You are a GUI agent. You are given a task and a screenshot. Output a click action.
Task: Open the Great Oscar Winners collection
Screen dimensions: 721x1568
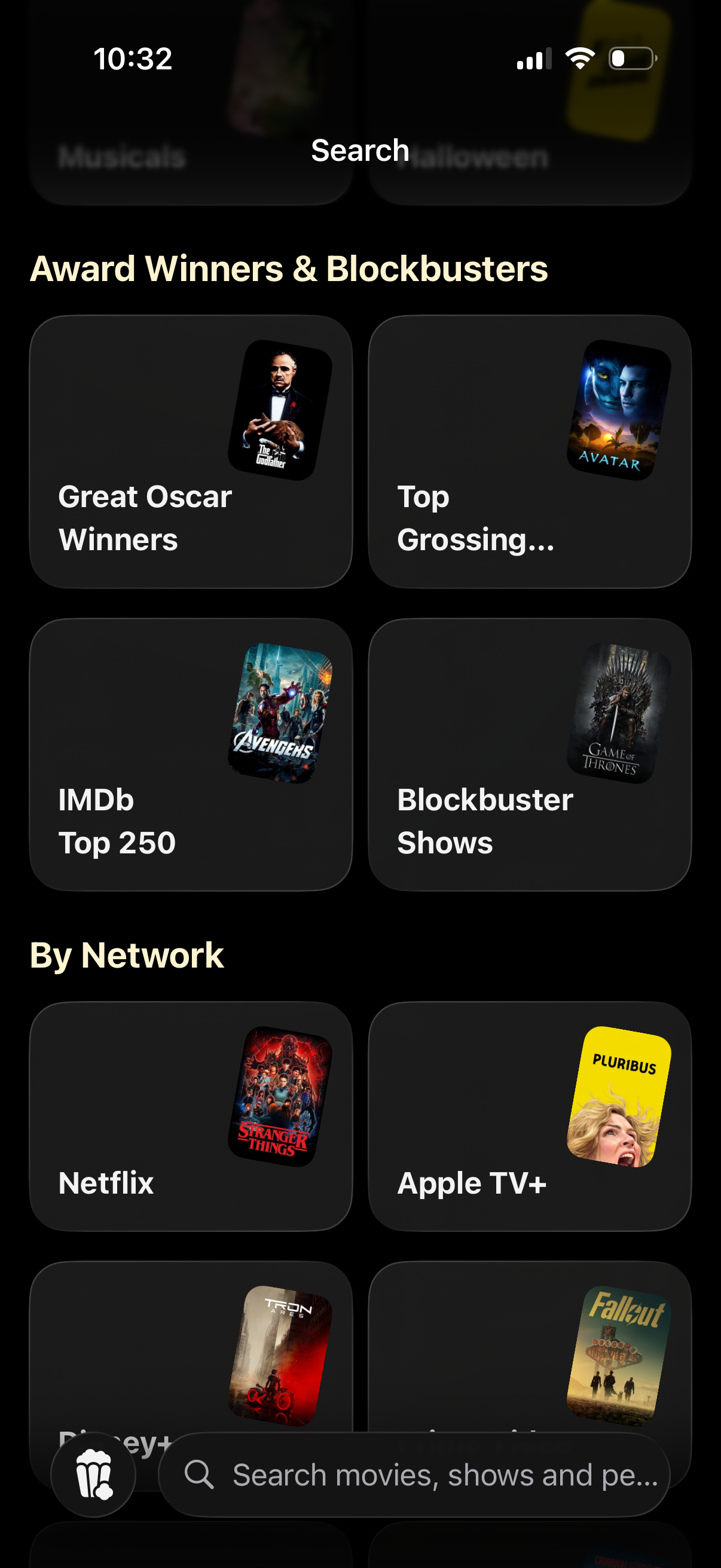[x=193, y=452]
